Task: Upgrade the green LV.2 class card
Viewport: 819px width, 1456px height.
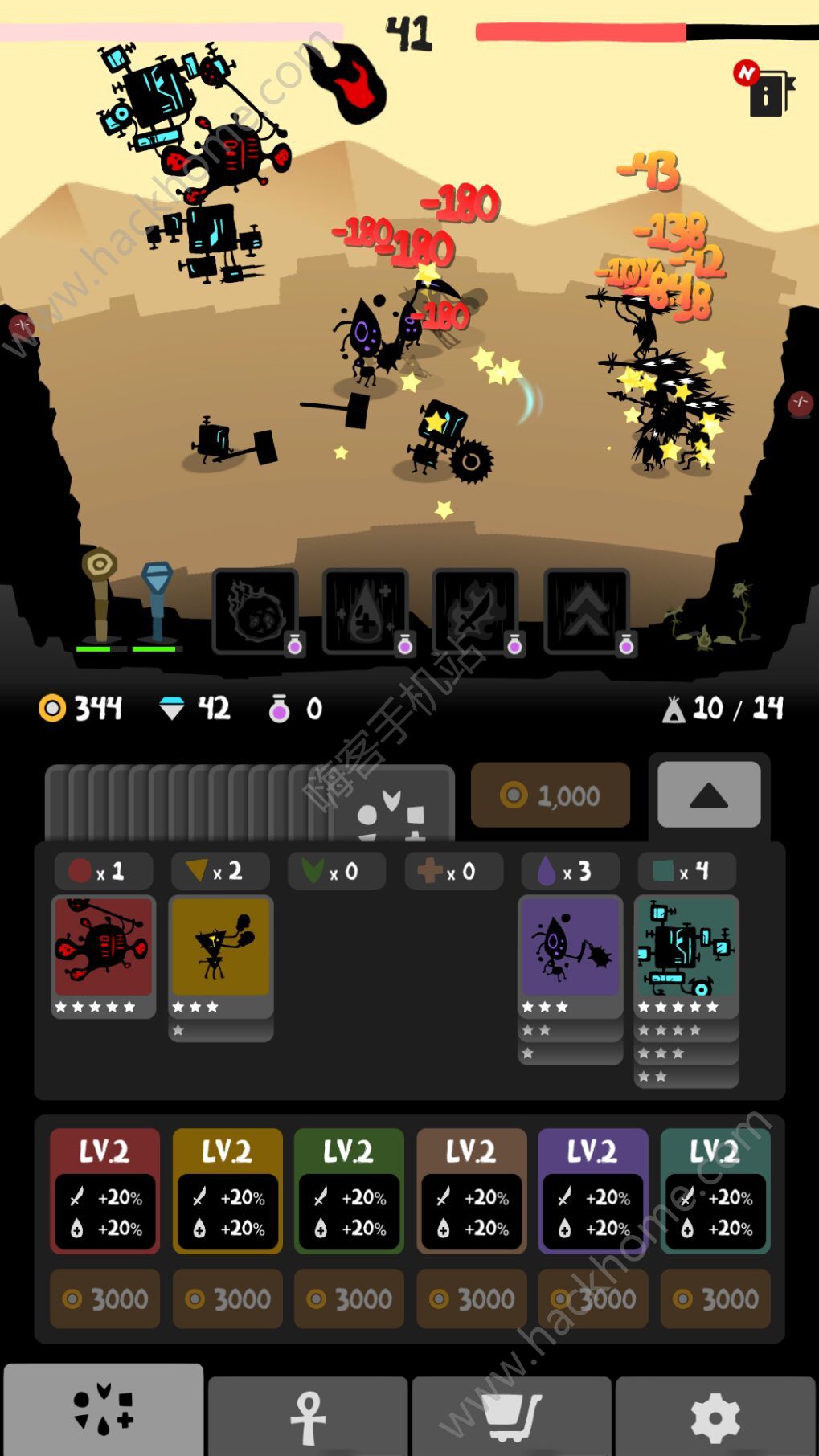Action: (349, 1190)
